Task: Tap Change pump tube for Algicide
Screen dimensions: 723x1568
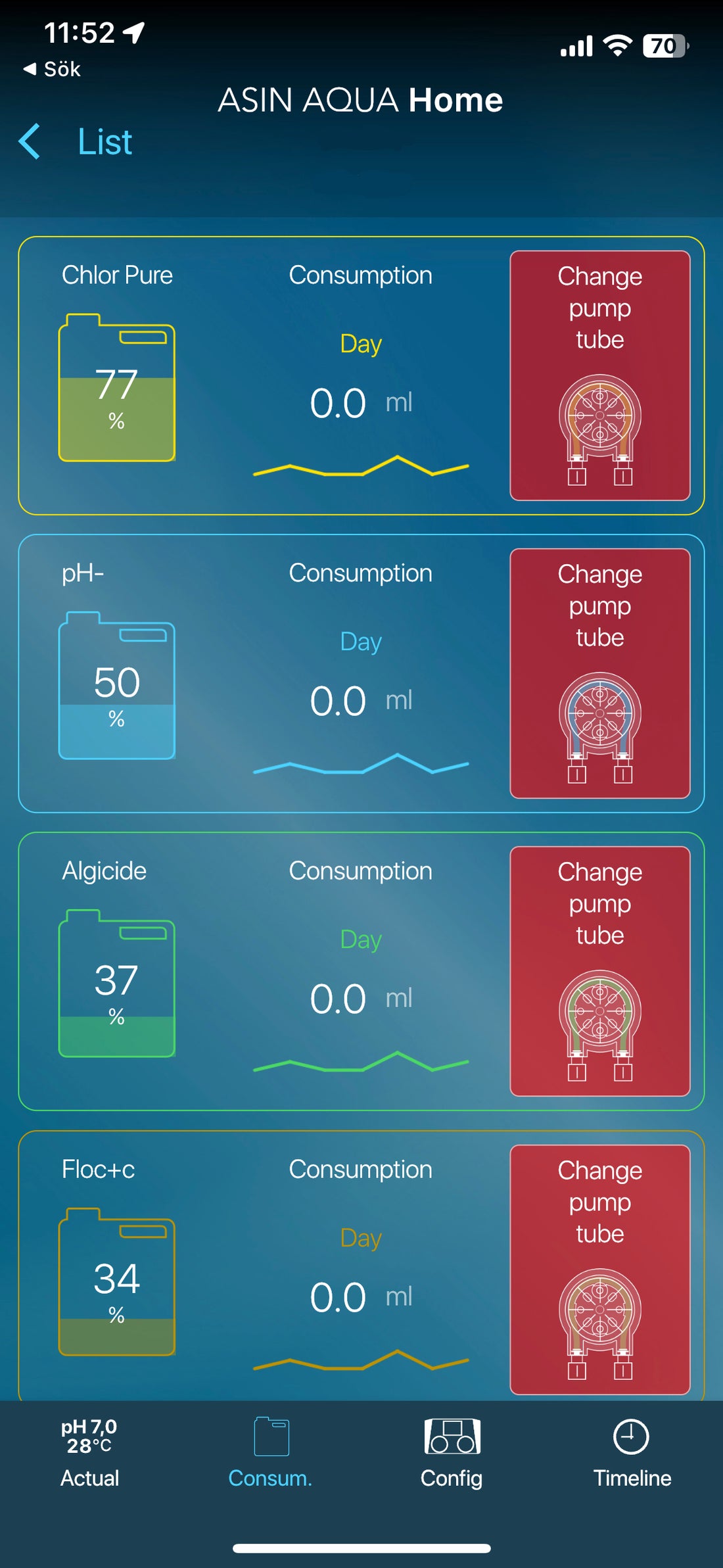Action: [x=599, y=971]
